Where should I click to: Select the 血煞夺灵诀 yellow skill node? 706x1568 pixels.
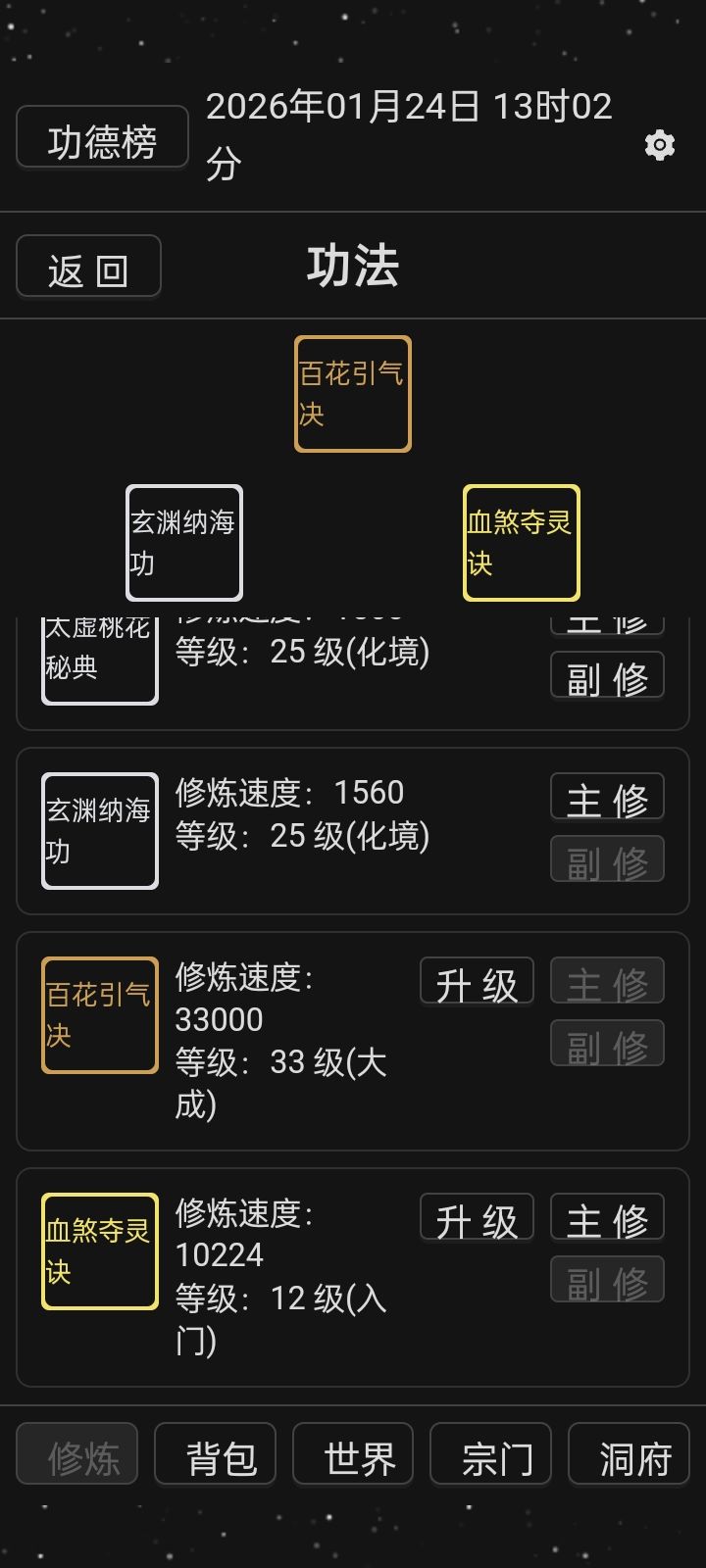point(521,542)
